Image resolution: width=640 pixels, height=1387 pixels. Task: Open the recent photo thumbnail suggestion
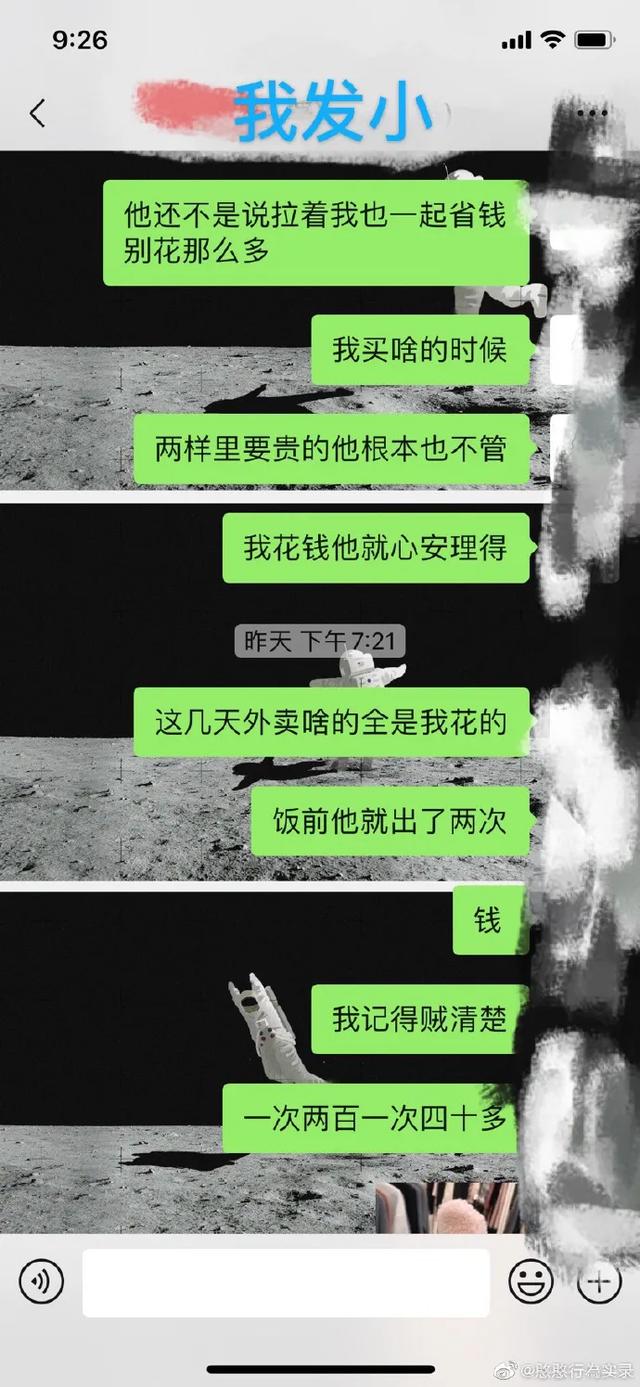click(446, 1208)
